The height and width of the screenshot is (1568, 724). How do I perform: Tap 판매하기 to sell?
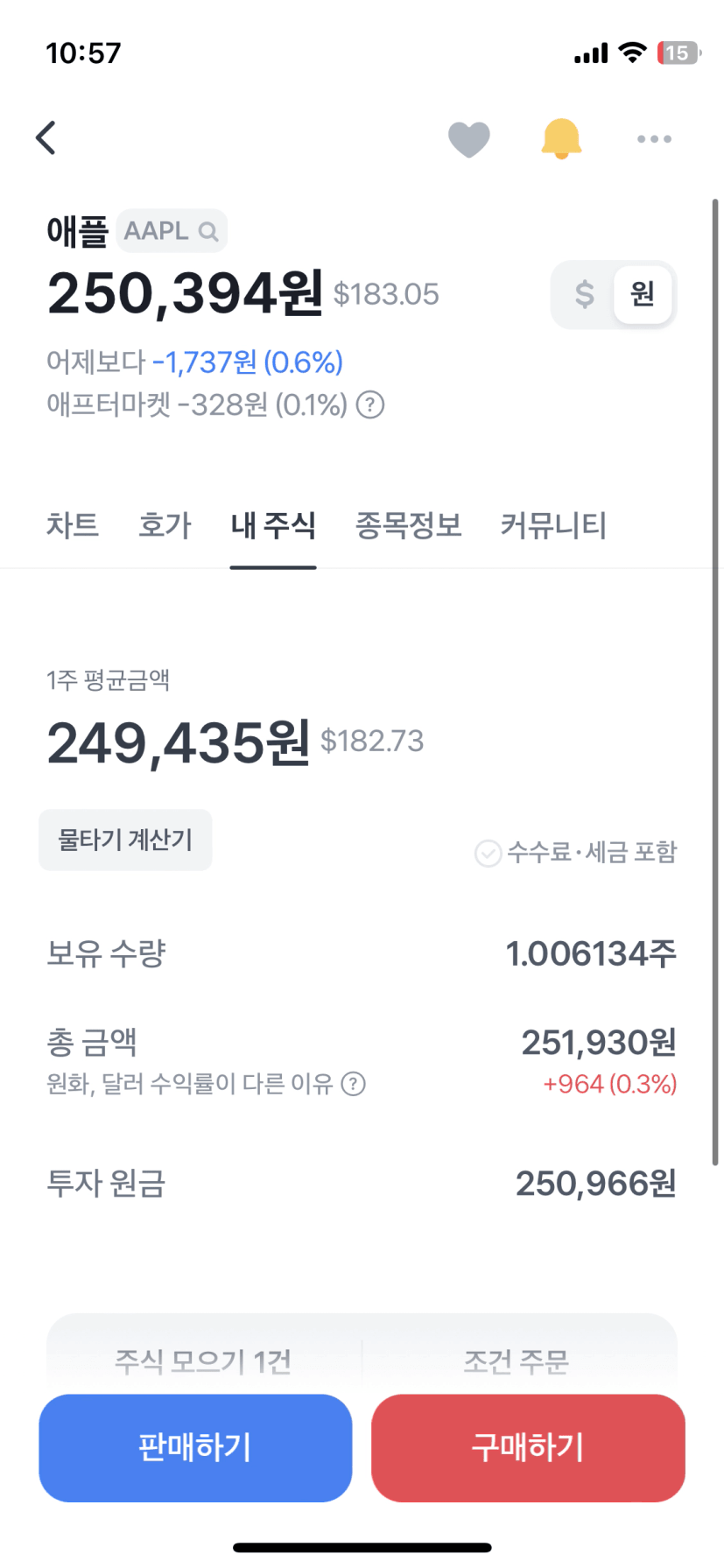(x=195, y=1448)
